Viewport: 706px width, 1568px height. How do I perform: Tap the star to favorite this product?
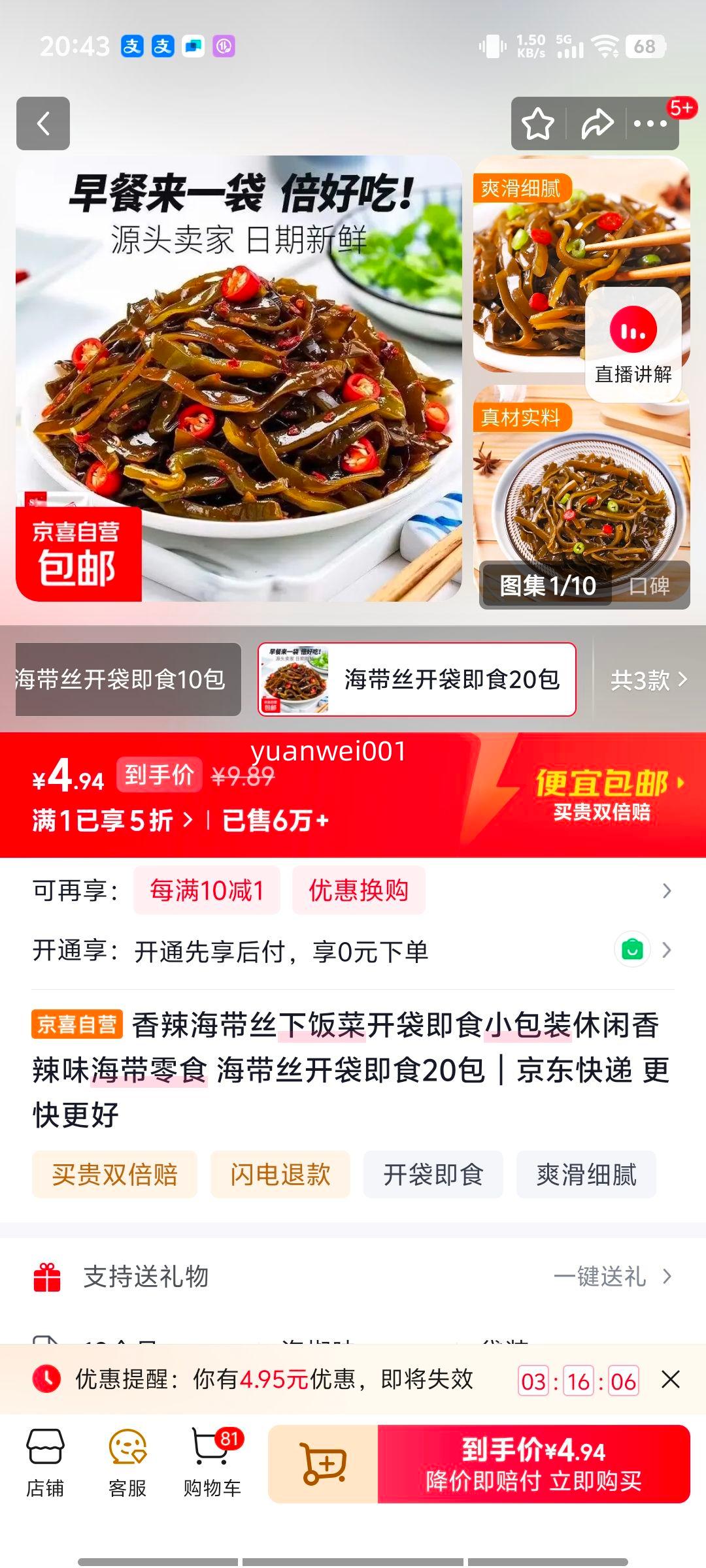(538, 124)
